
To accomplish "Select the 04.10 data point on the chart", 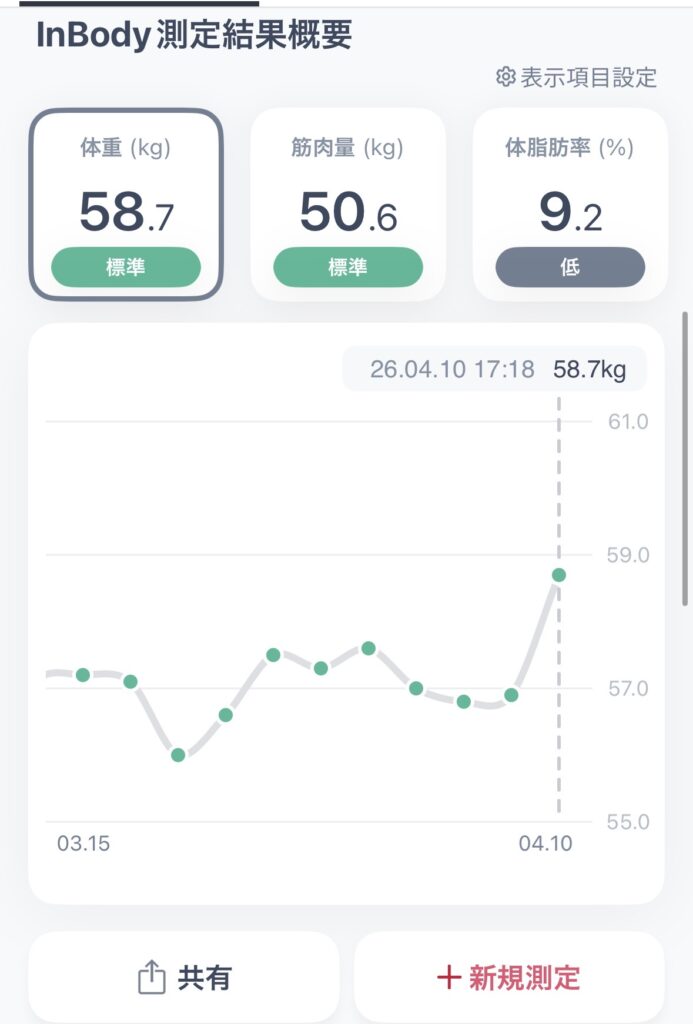I will (x=559, y=575).
